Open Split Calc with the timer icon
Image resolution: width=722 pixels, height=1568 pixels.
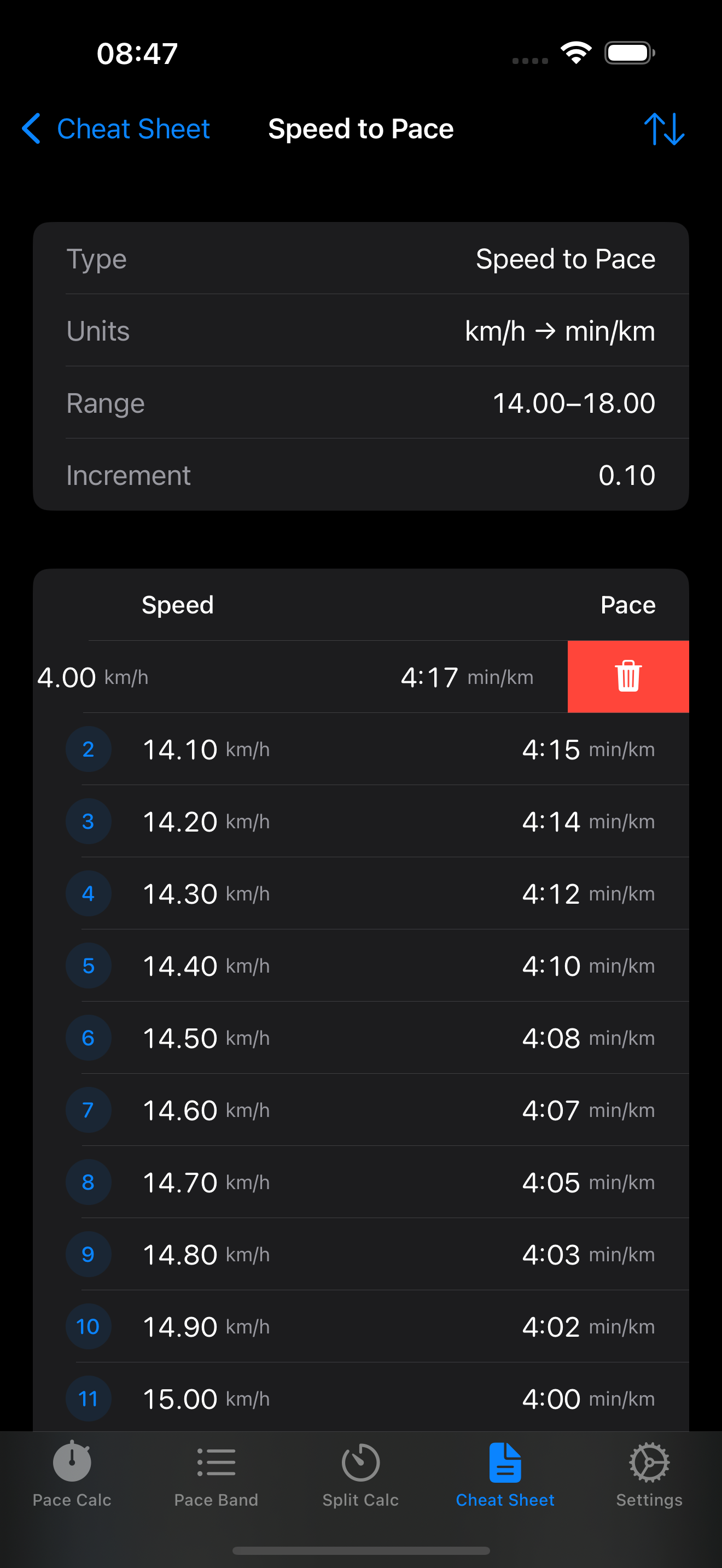(x=360, y=1461)
